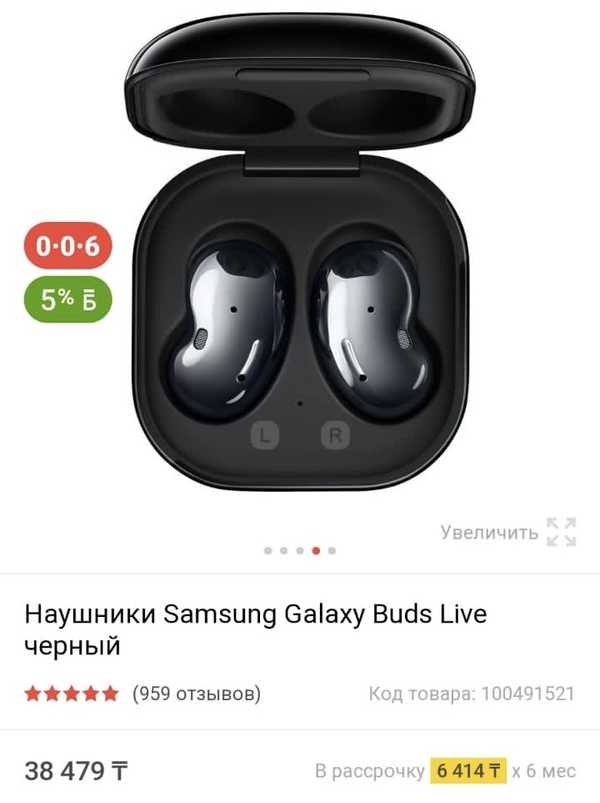Tap the image carousel page indicator dots
This screenshot has height=803, width=600.
pyautogui.click(x=299, y=550)
